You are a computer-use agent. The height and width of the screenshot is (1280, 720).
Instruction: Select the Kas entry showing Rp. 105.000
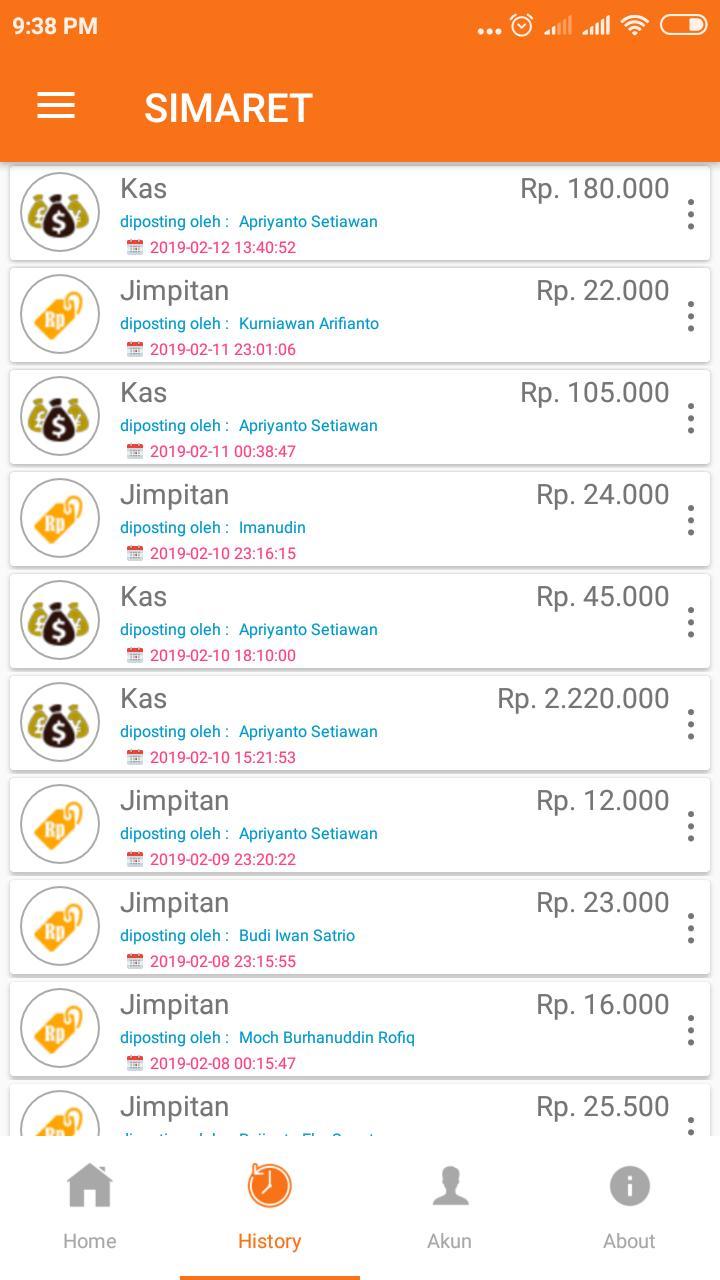coord(360,416)
